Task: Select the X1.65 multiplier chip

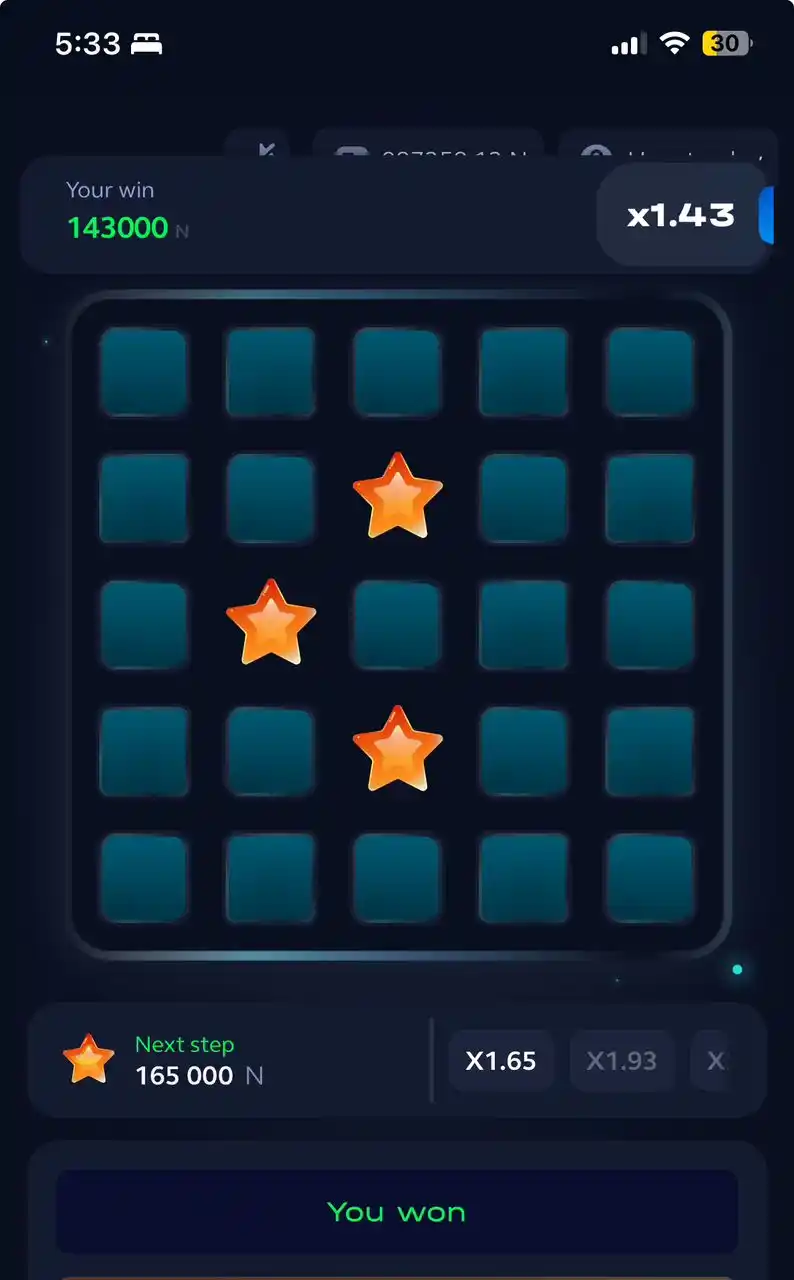Action: tap(501, 1060)
